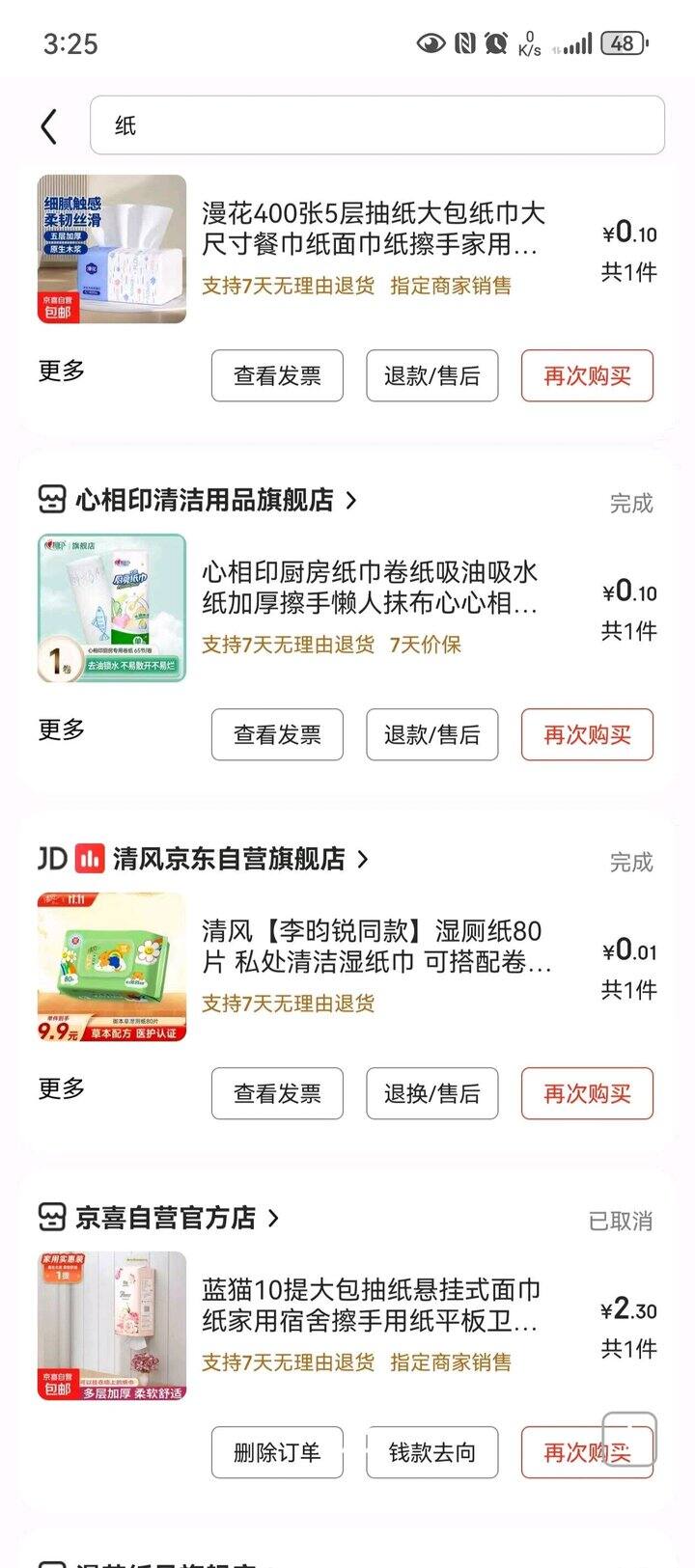Screen dimensions: 695x1568
Task: Tap the search field containing 纸
Action: tap(376, 125)
